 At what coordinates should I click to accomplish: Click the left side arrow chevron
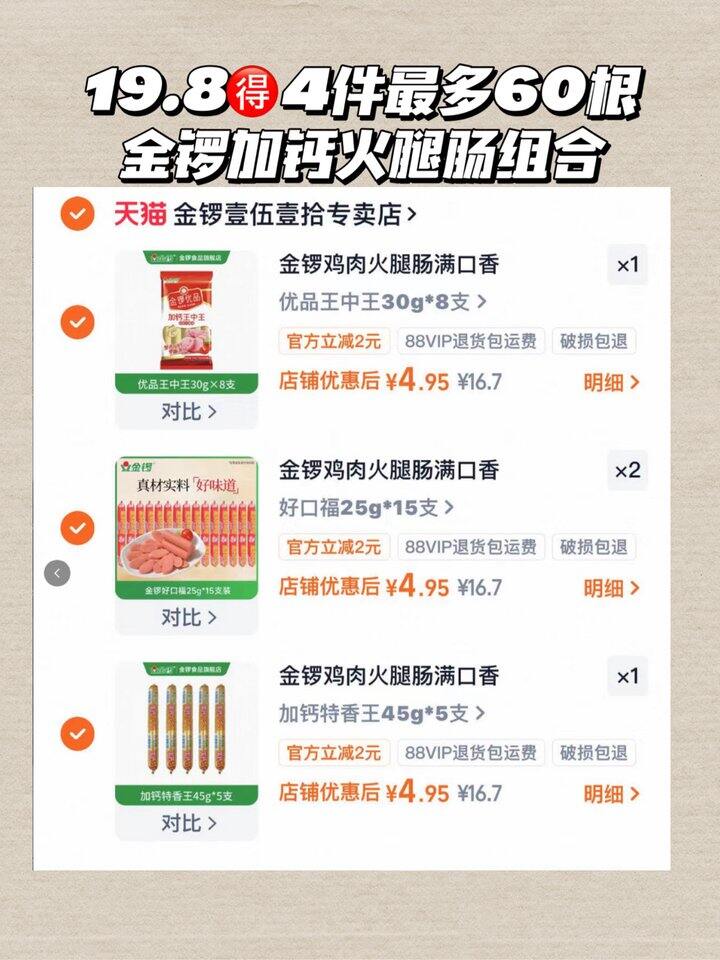57,572
